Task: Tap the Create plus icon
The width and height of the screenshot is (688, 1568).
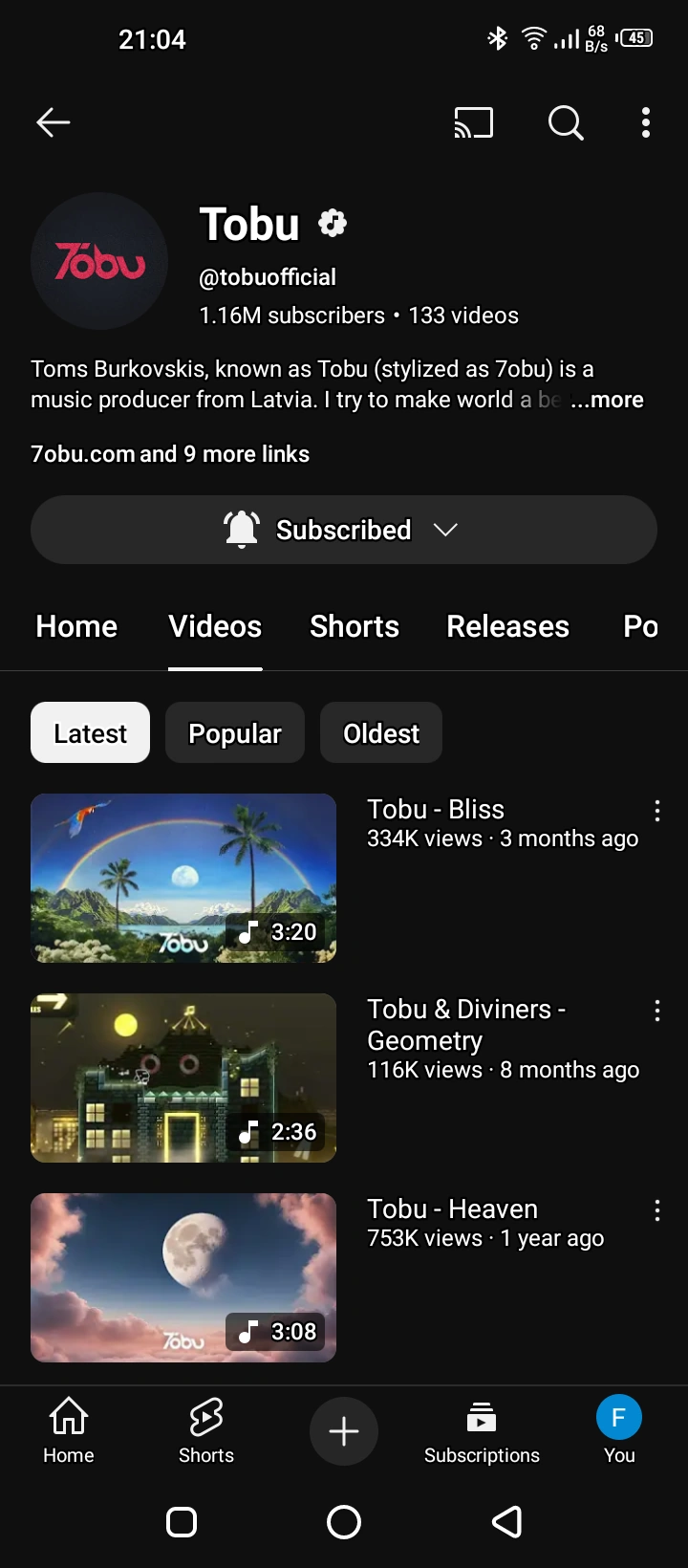Action: [344, 1431]
